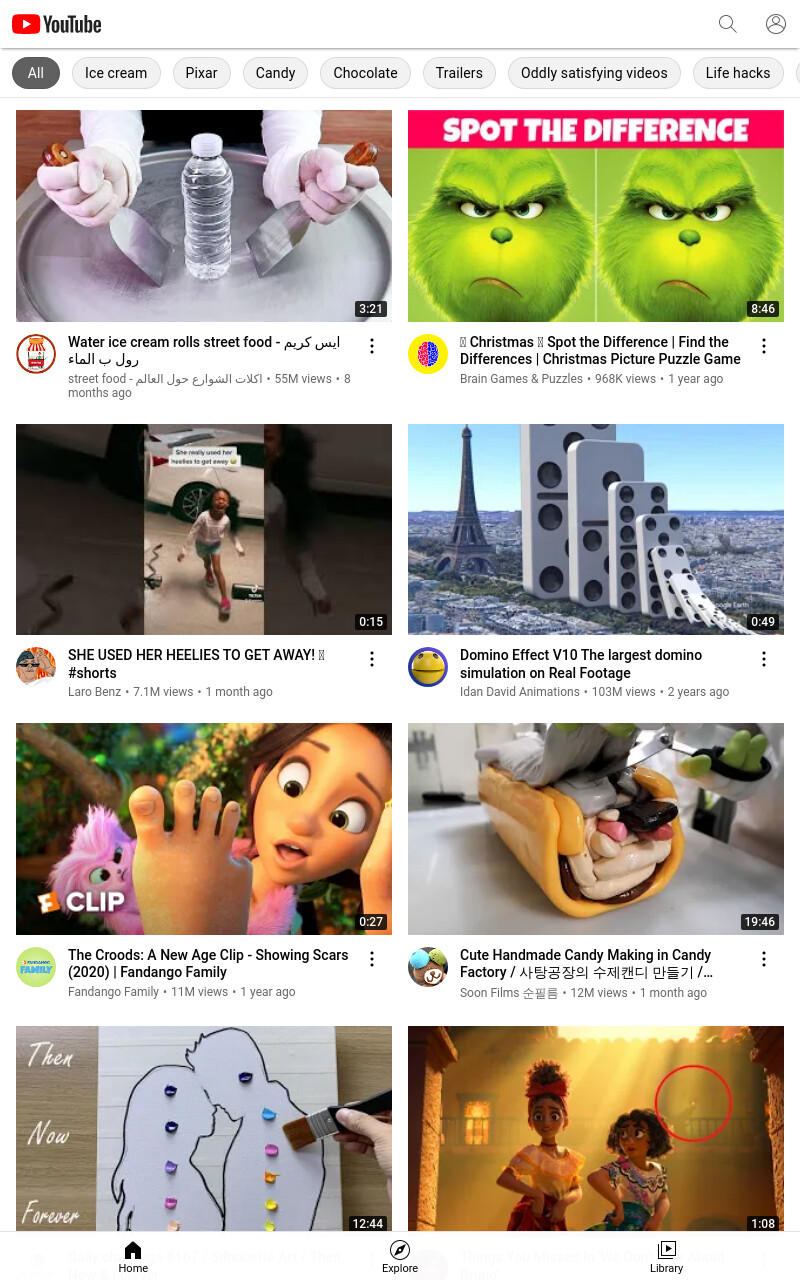Screen dimensions: 800x1280
Task: Select the Ice cream filter chip
Action: coord(116,73)
